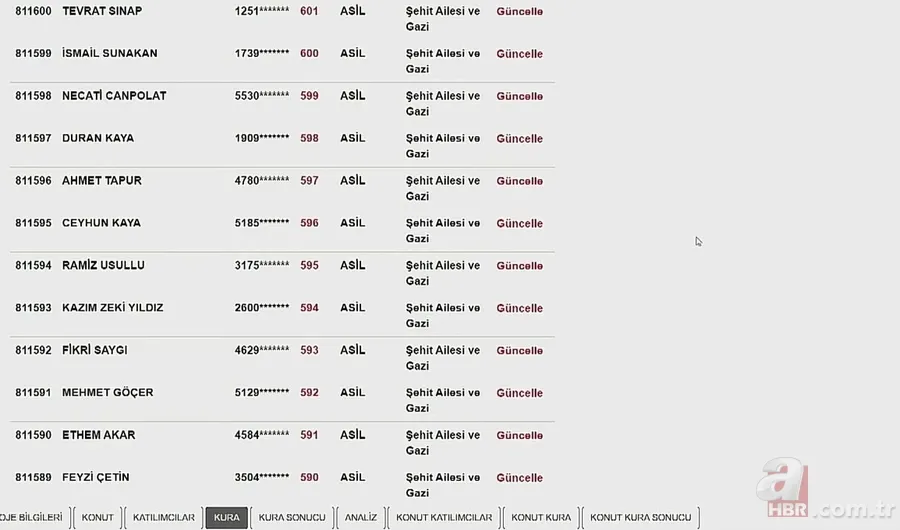Select Güncelle next to DURAN KAYA
The width and height of the screenshot is (900, 530).
tap(519, 139)
